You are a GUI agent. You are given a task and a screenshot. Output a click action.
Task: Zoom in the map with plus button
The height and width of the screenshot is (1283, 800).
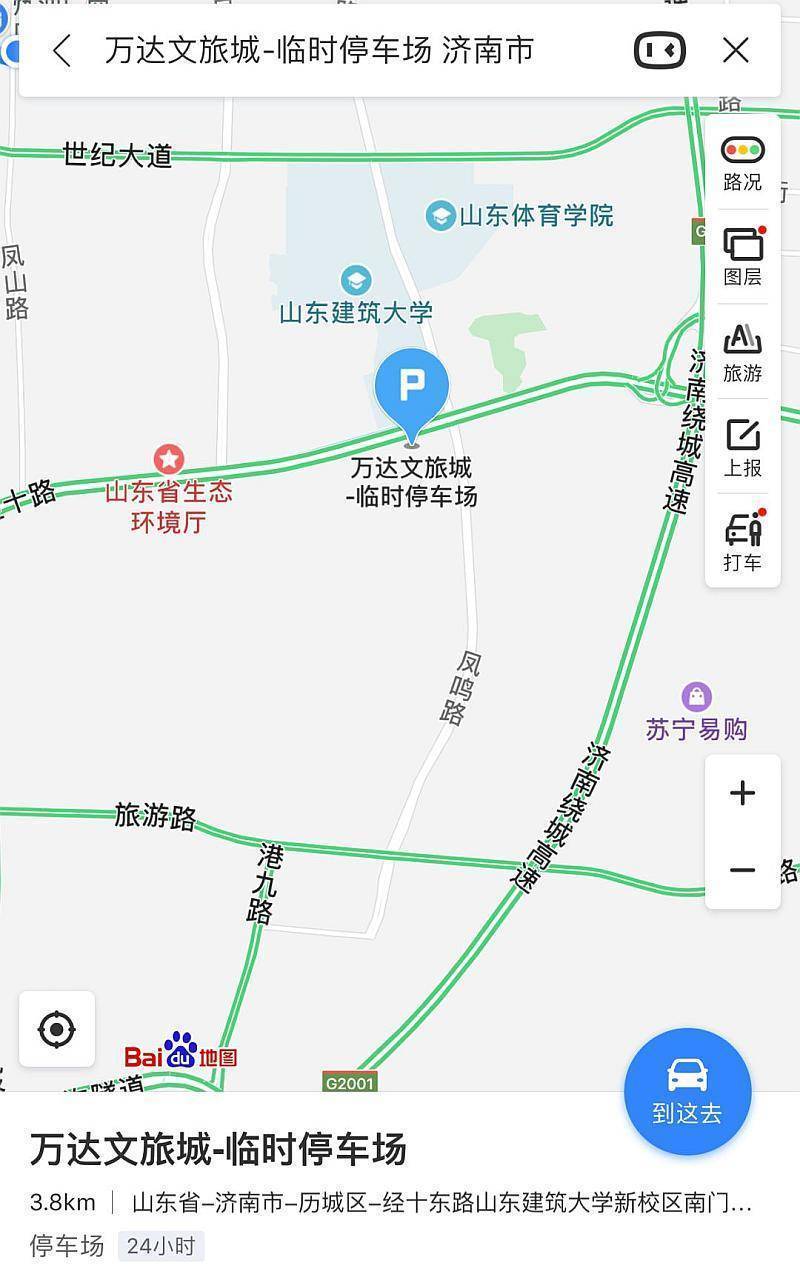pyautogui.click(x=743, y=794)
